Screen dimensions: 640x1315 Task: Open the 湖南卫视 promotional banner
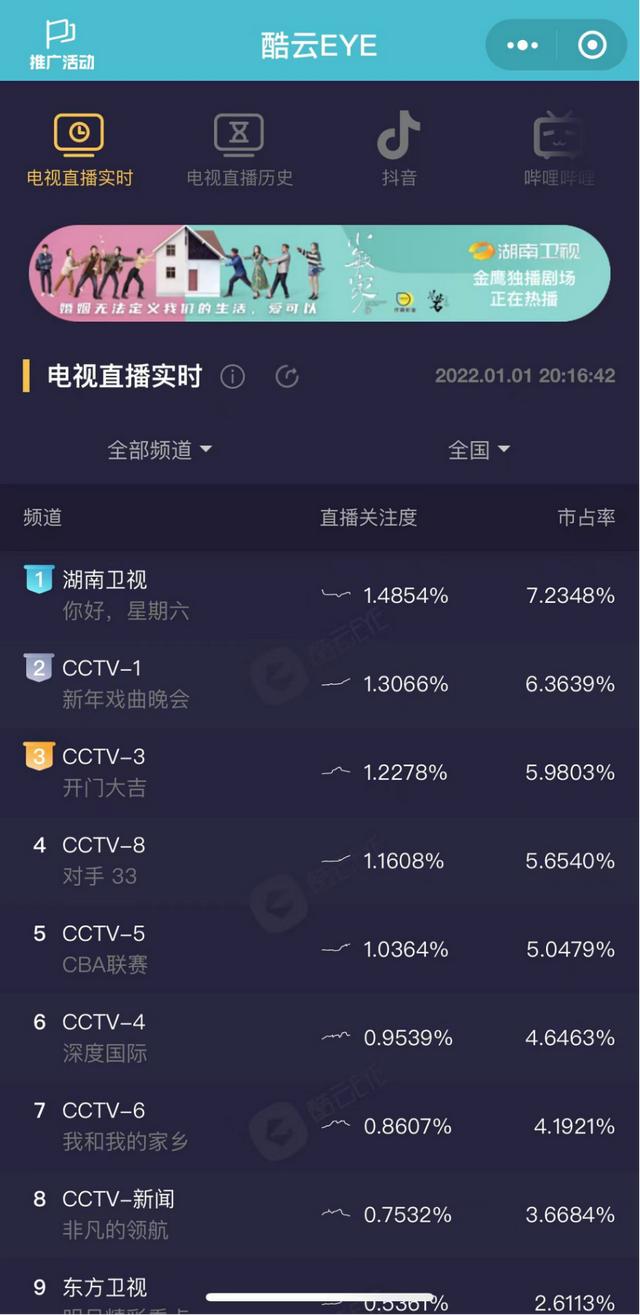319,273
